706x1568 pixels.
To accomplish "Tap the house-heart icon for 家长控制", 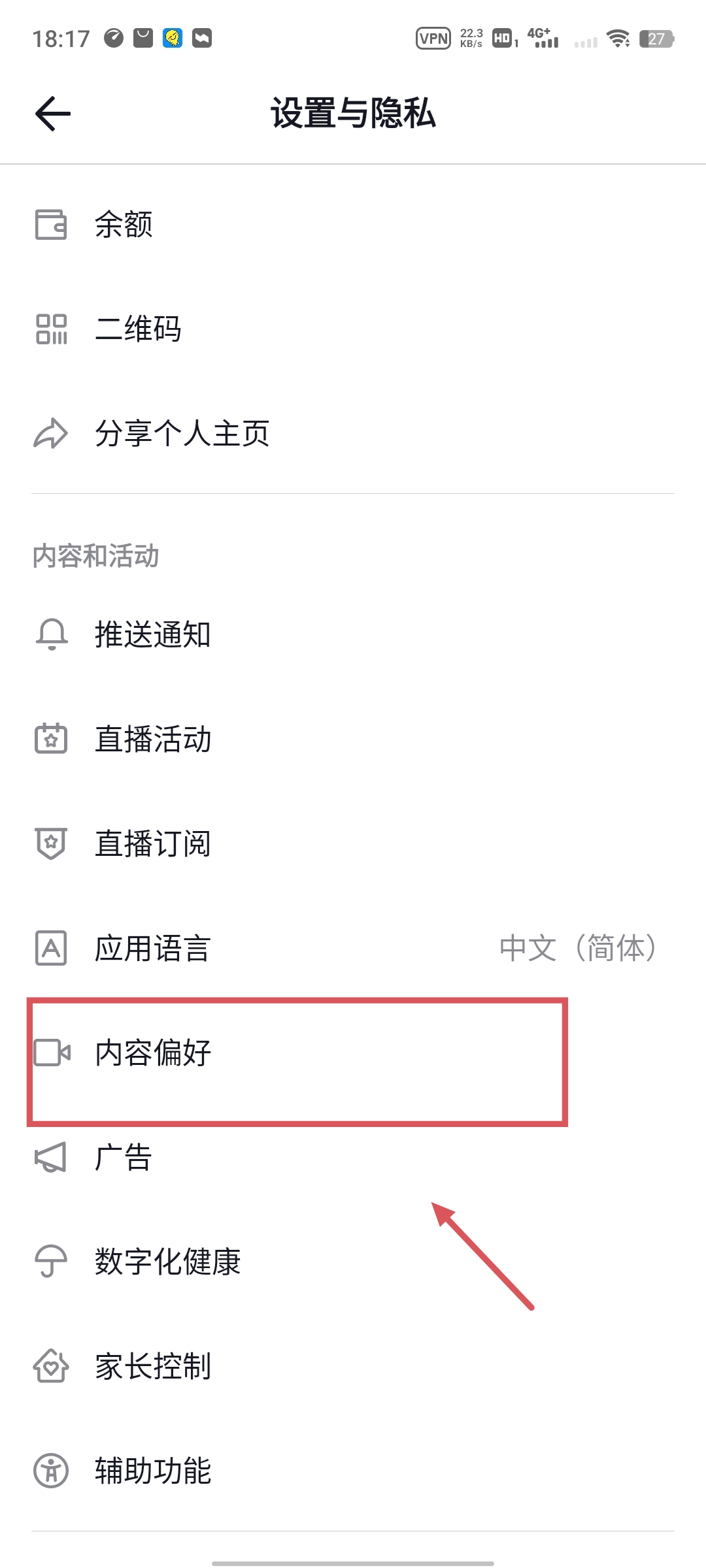I will pos(51,1367).
